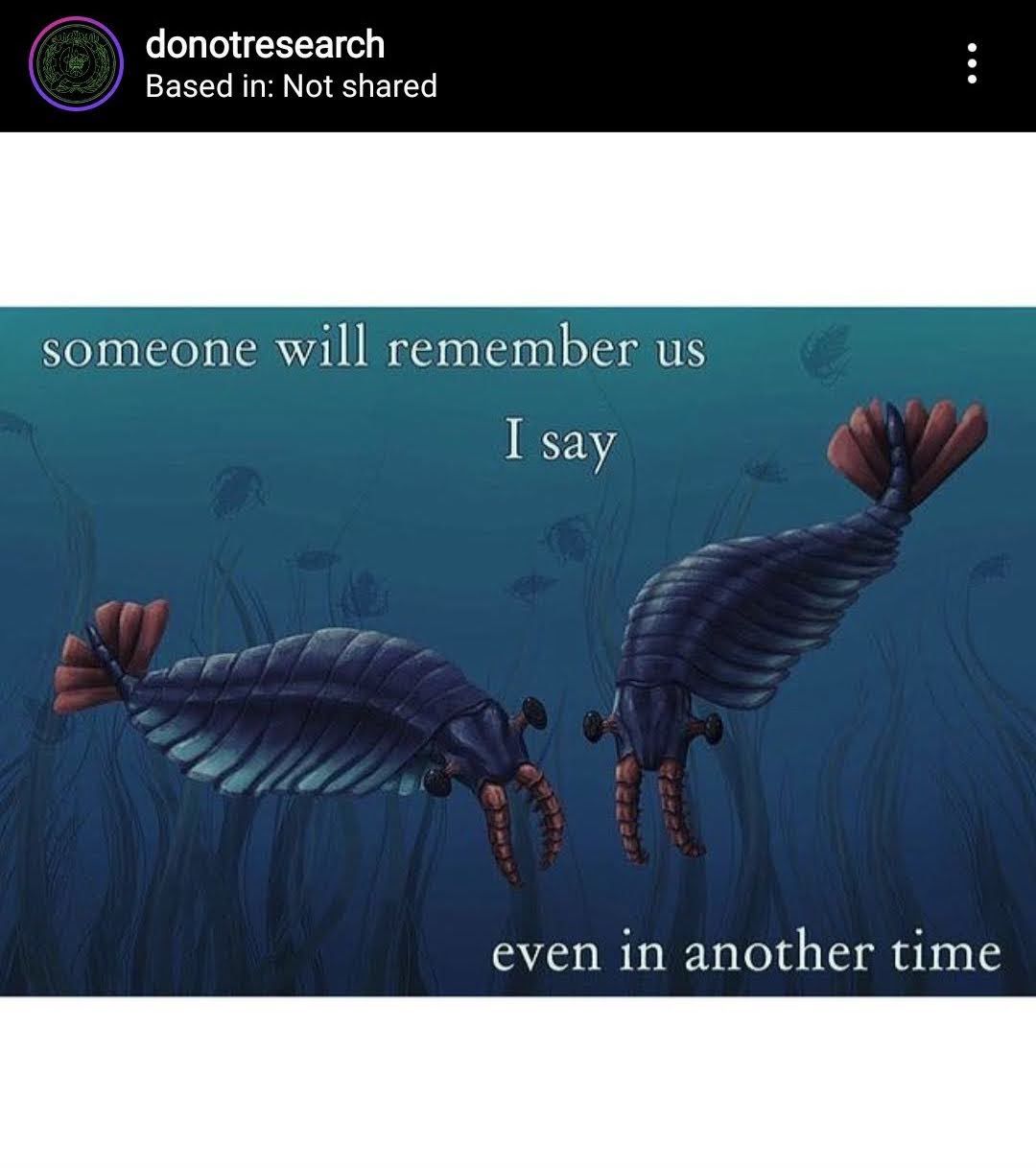Open the donotresearch profile picture
The height and width of the screenshot is (1168, 1036).
(x=76, y=64)
